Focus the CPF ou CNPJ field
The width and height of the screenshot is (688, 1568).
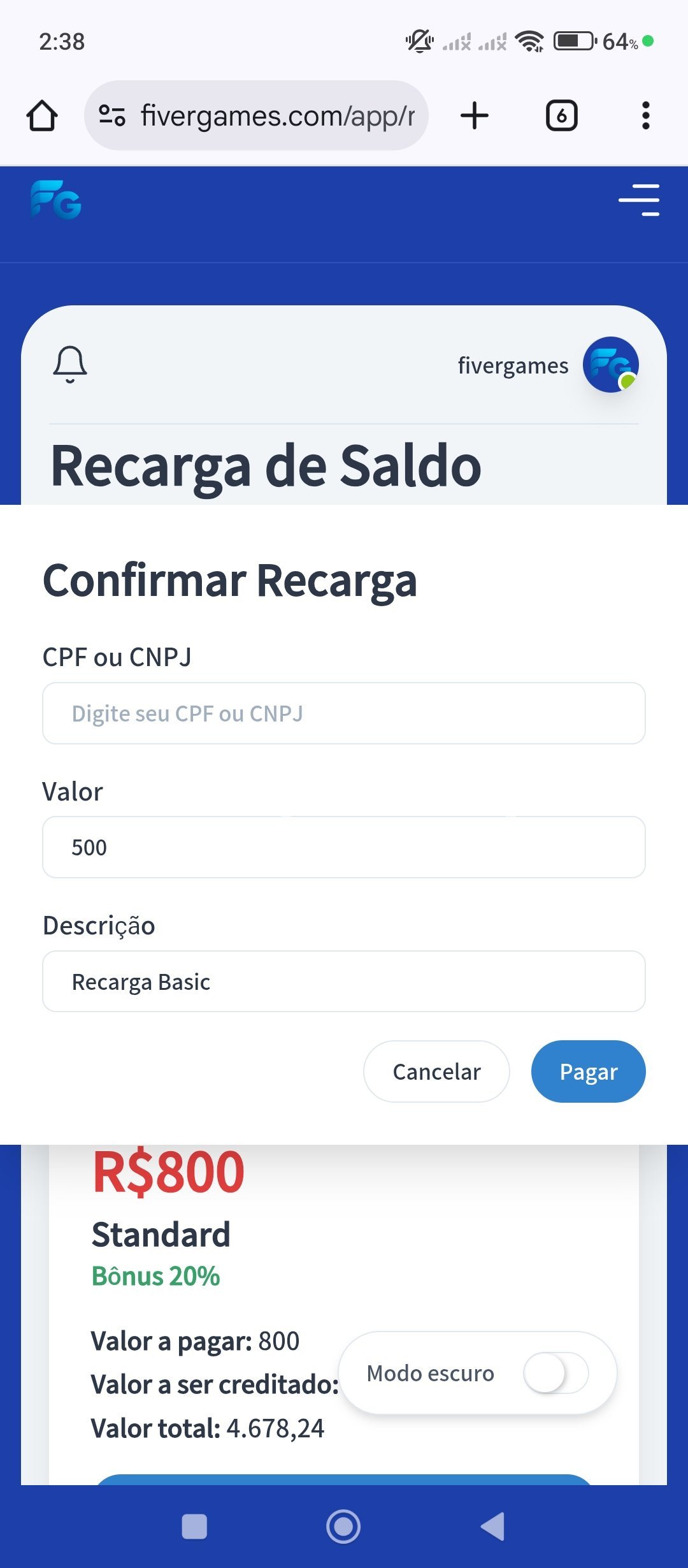pos(344,713)
